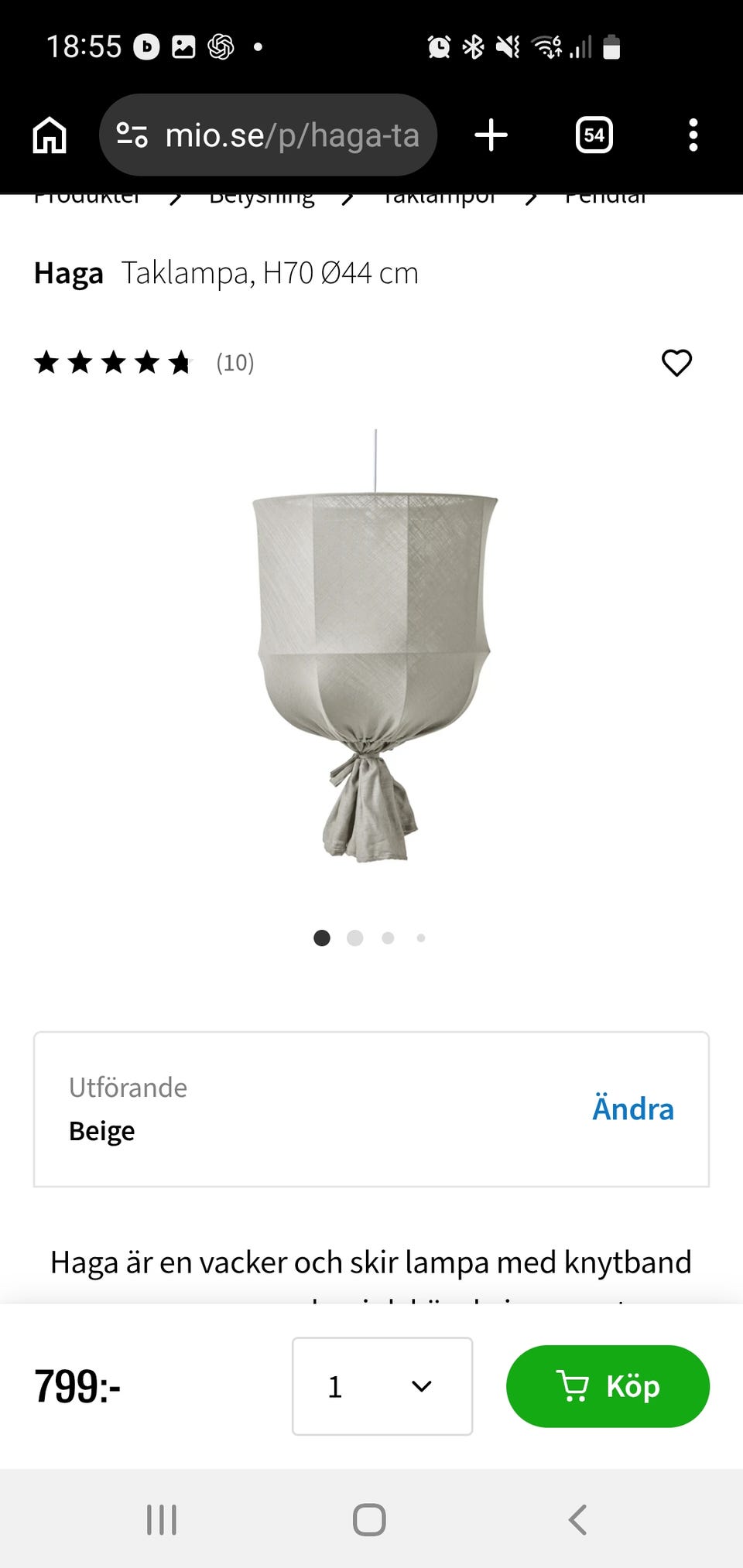
Task: Go to the browser home page
Action: 50,135
